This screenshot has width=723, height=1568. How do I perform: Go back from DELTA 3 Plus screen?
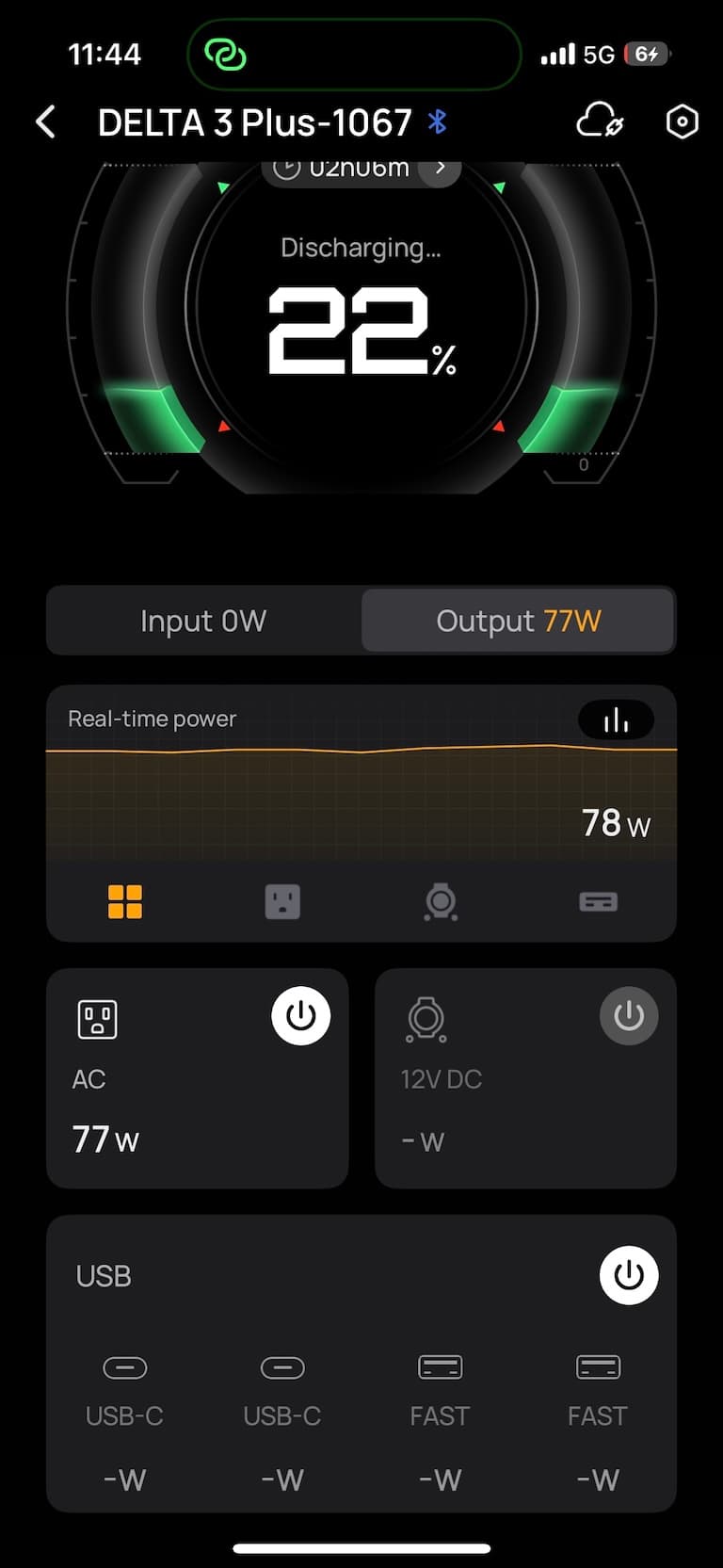click(x=45, y=122)
